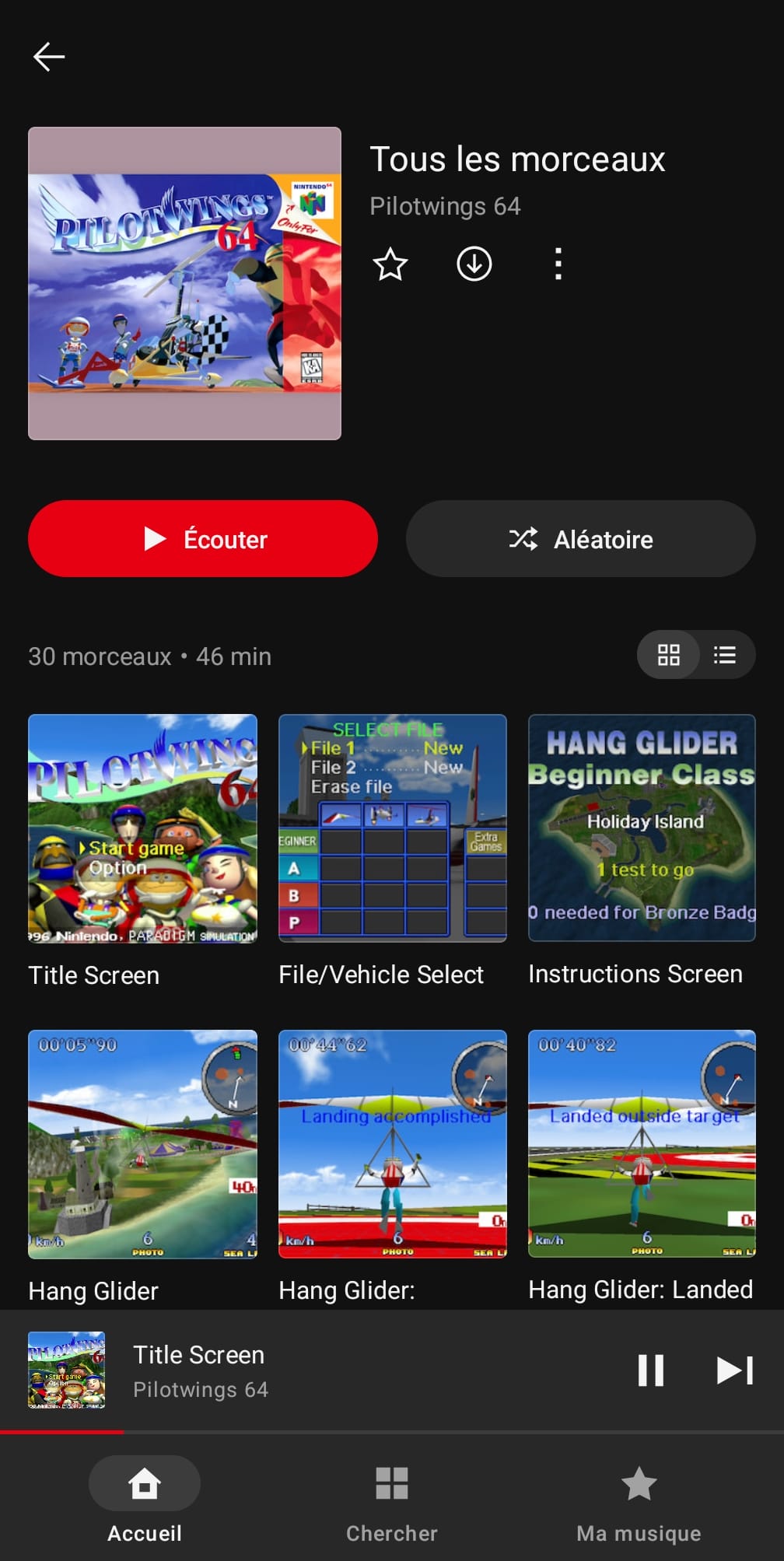The image size is (784, 1561).
Task: Play the Title Screen track tile
Action: [142, 828]
